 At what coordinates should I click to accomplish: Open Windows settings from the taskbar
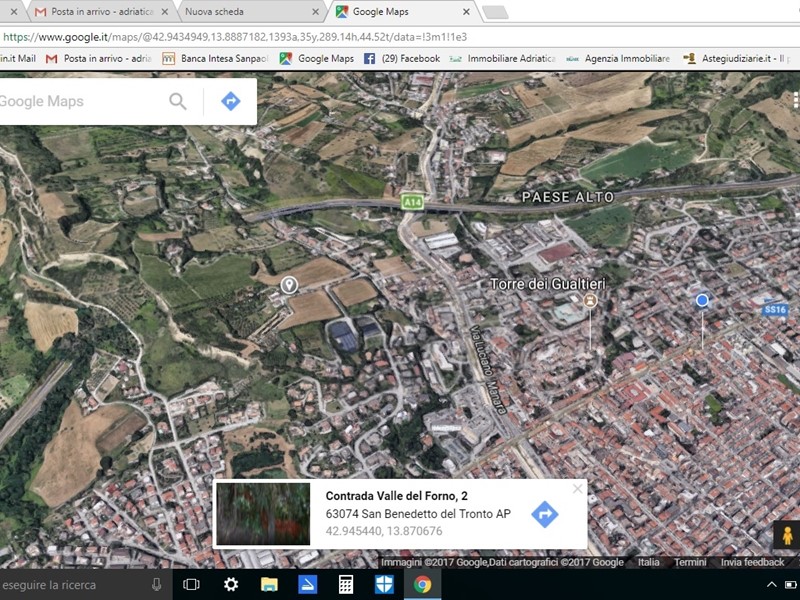click(231, 585)
